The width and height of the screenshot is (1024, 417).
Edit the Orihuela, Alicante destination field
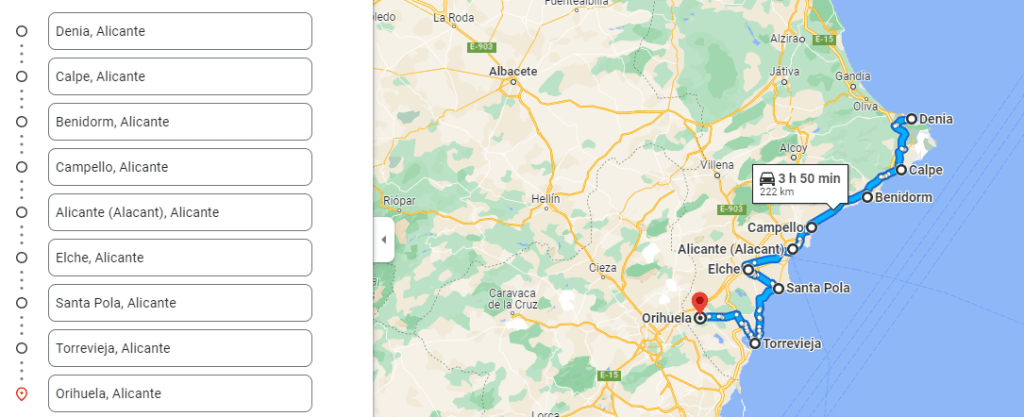(180, 393)
